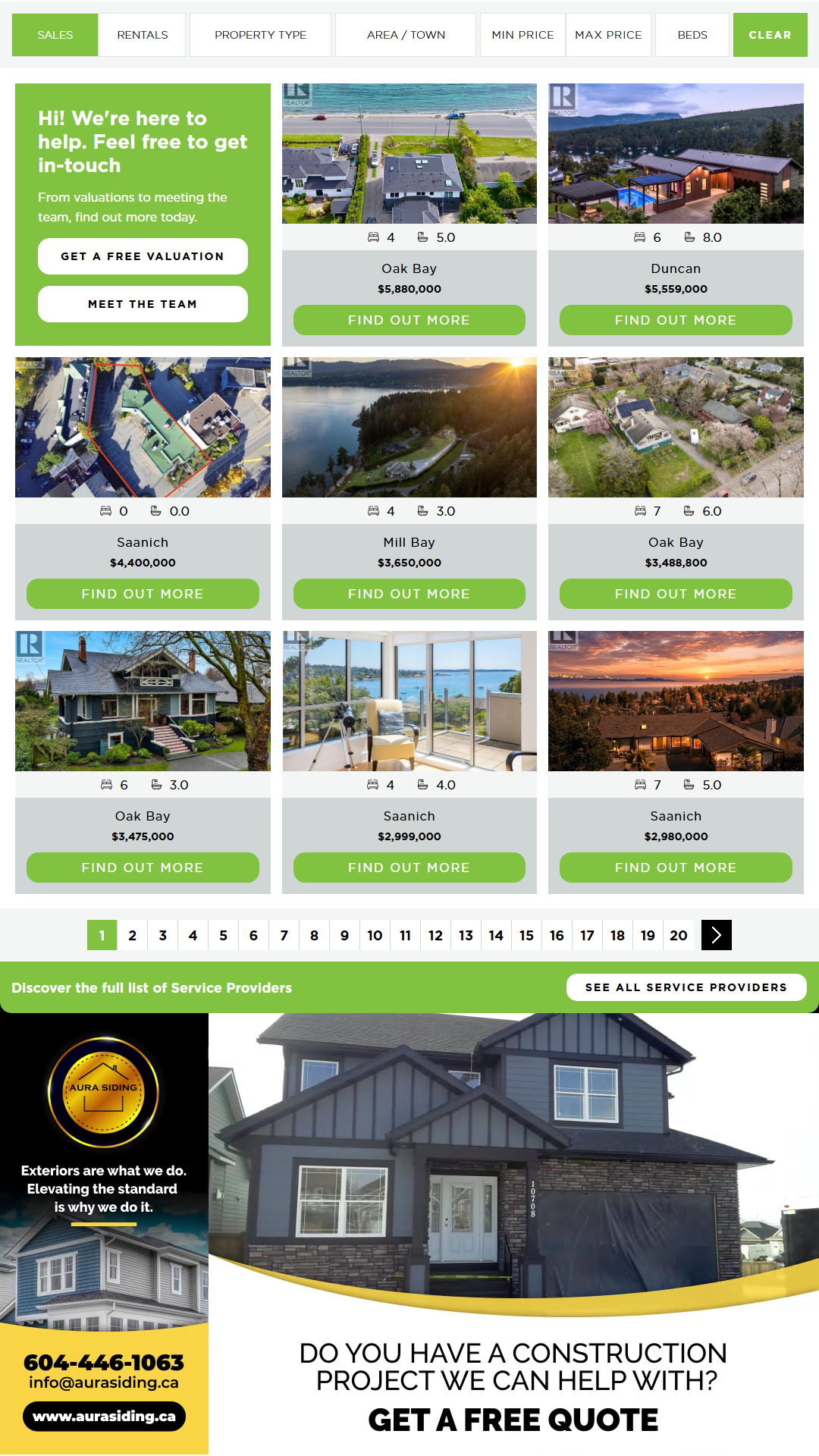Clear all search filters
Viewport: 819px width, 1456px height.
[x=770, y=35]
